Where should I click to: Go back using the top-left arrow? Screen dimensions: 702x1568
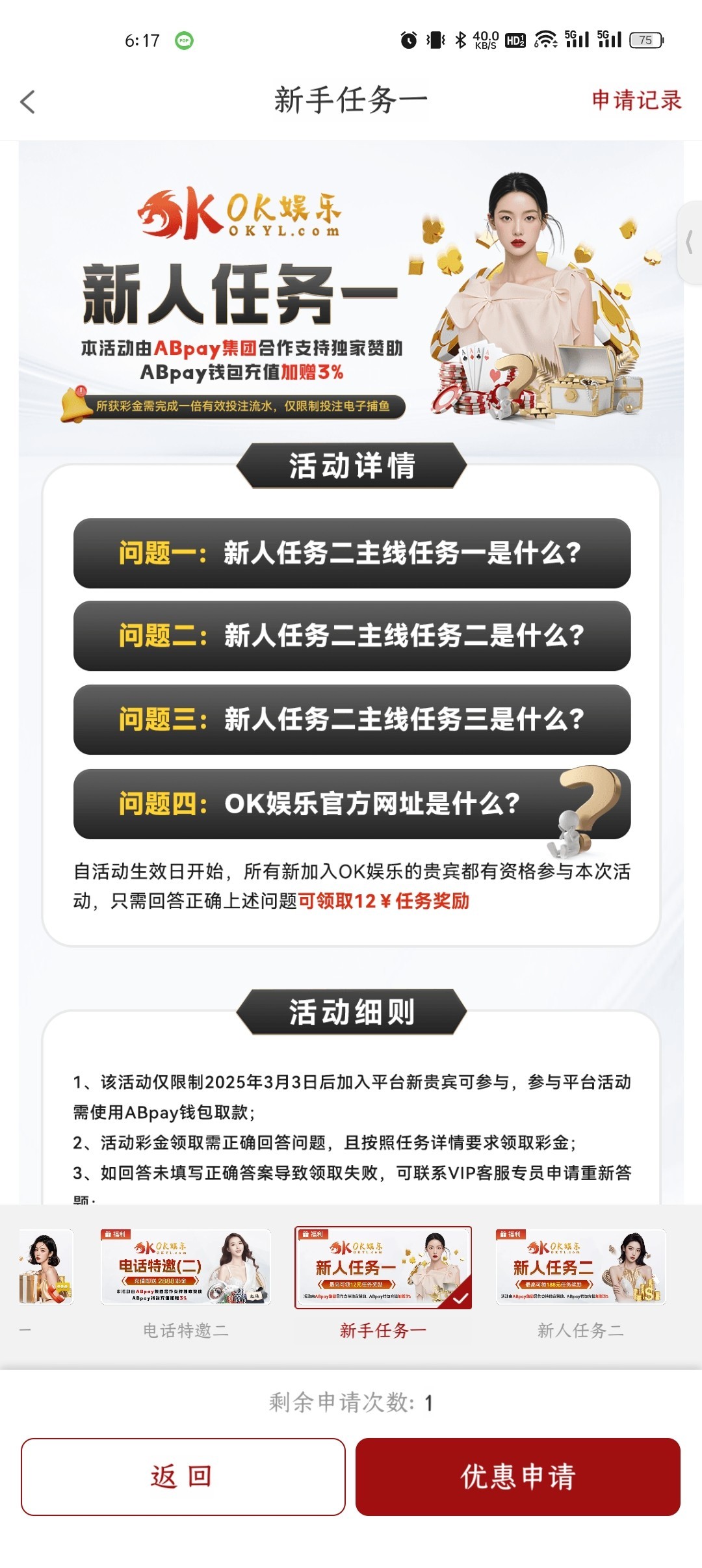pyautogui.click(x=28, y=102)
